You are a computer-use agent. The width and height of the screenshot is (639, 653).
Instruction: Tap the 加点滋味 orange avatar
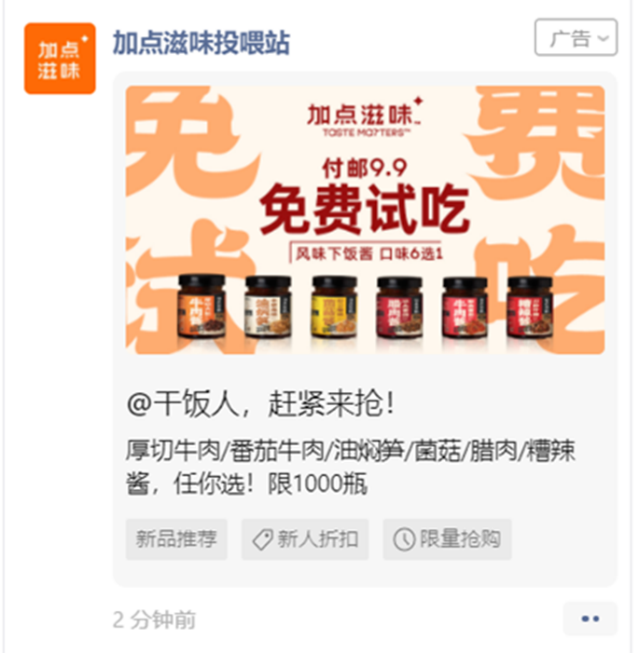coord(60,58)
